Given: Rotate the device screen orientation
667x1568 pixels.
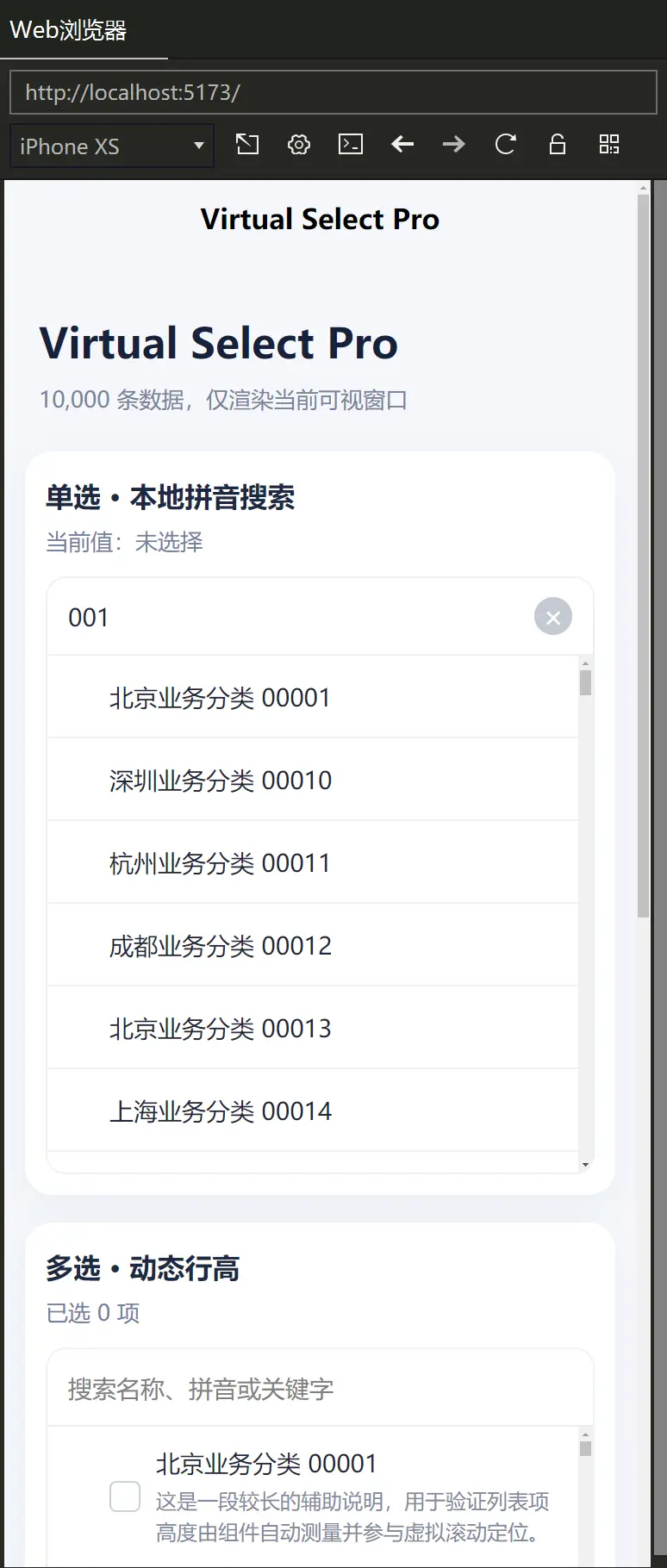Looking at the screenshot, I should 247,144.
